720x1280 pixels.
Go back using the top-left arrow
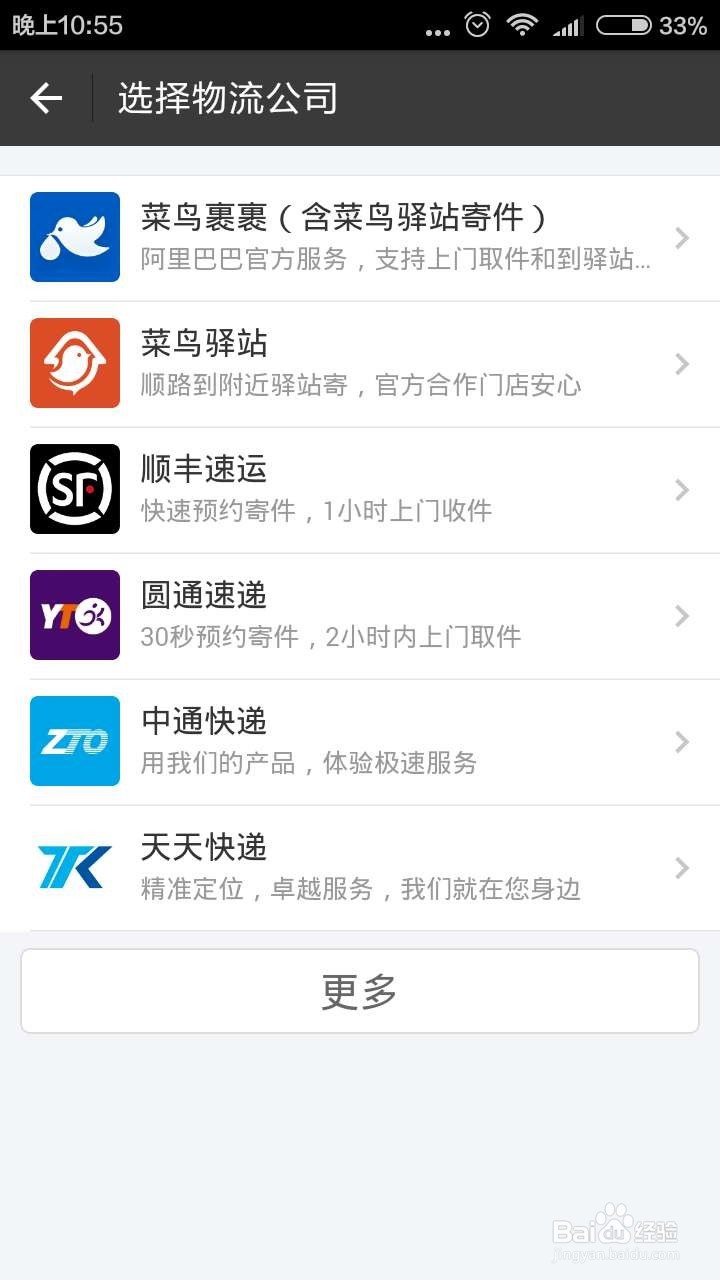pos(46,98)
